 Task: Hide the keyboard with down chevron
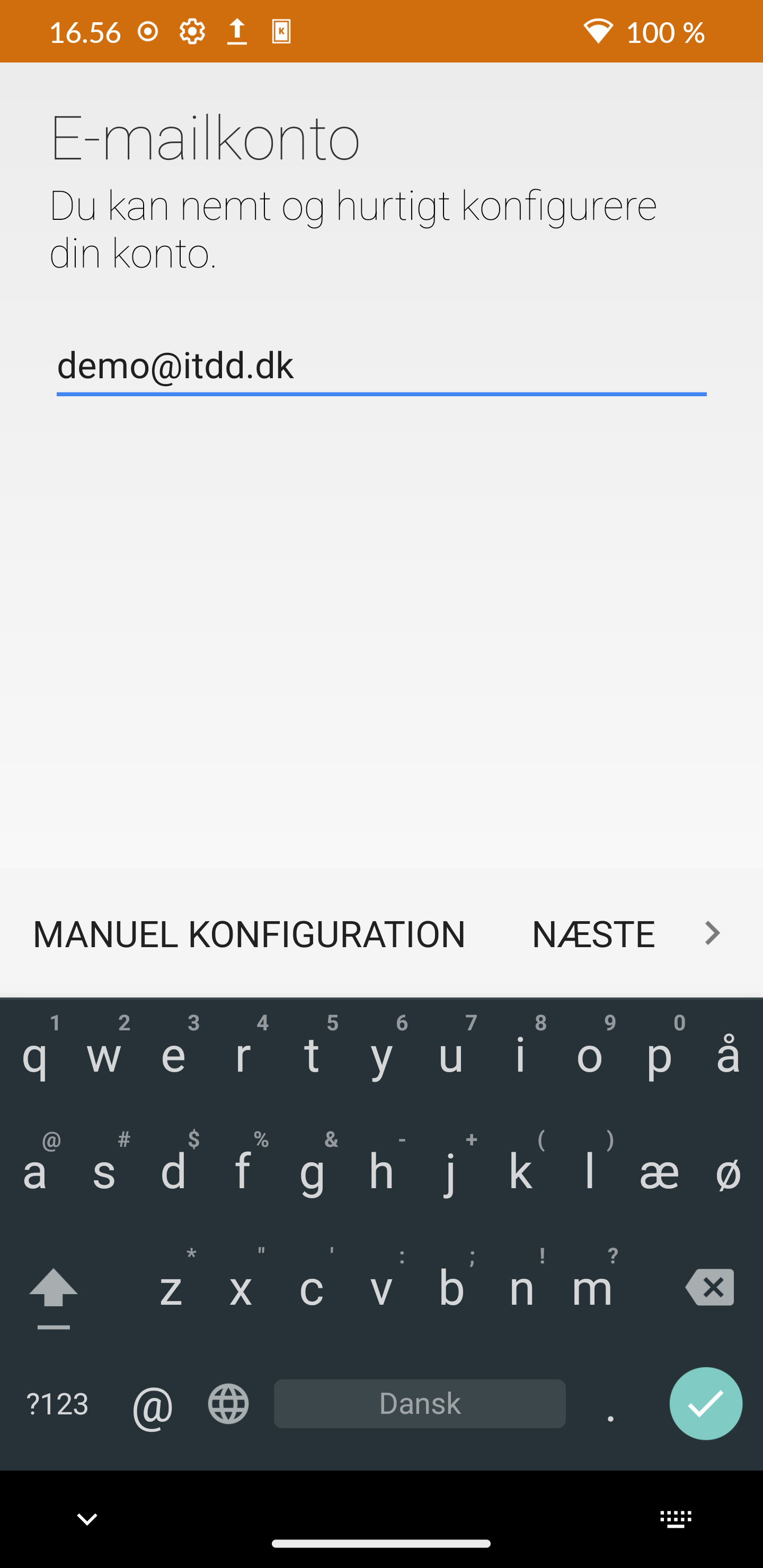pos(87,1519)
